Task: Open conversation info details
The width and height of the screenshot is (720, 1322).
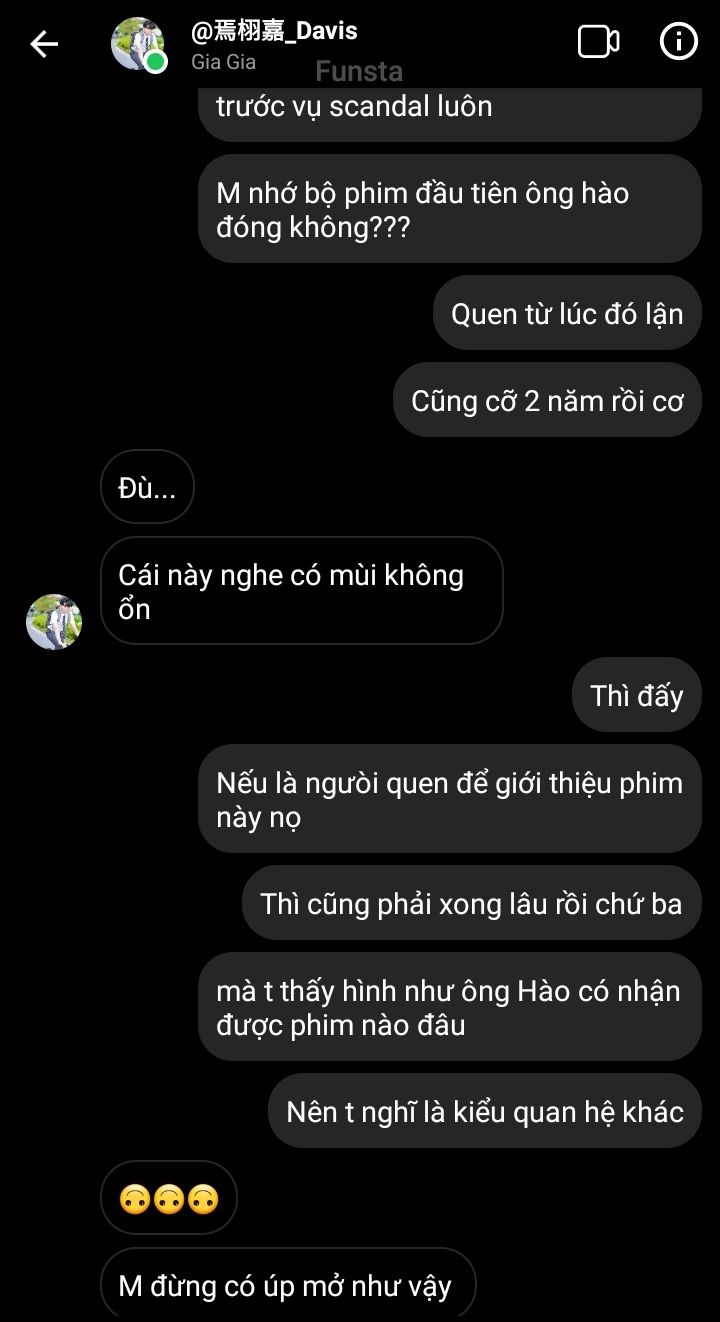Action: (679, 42)
